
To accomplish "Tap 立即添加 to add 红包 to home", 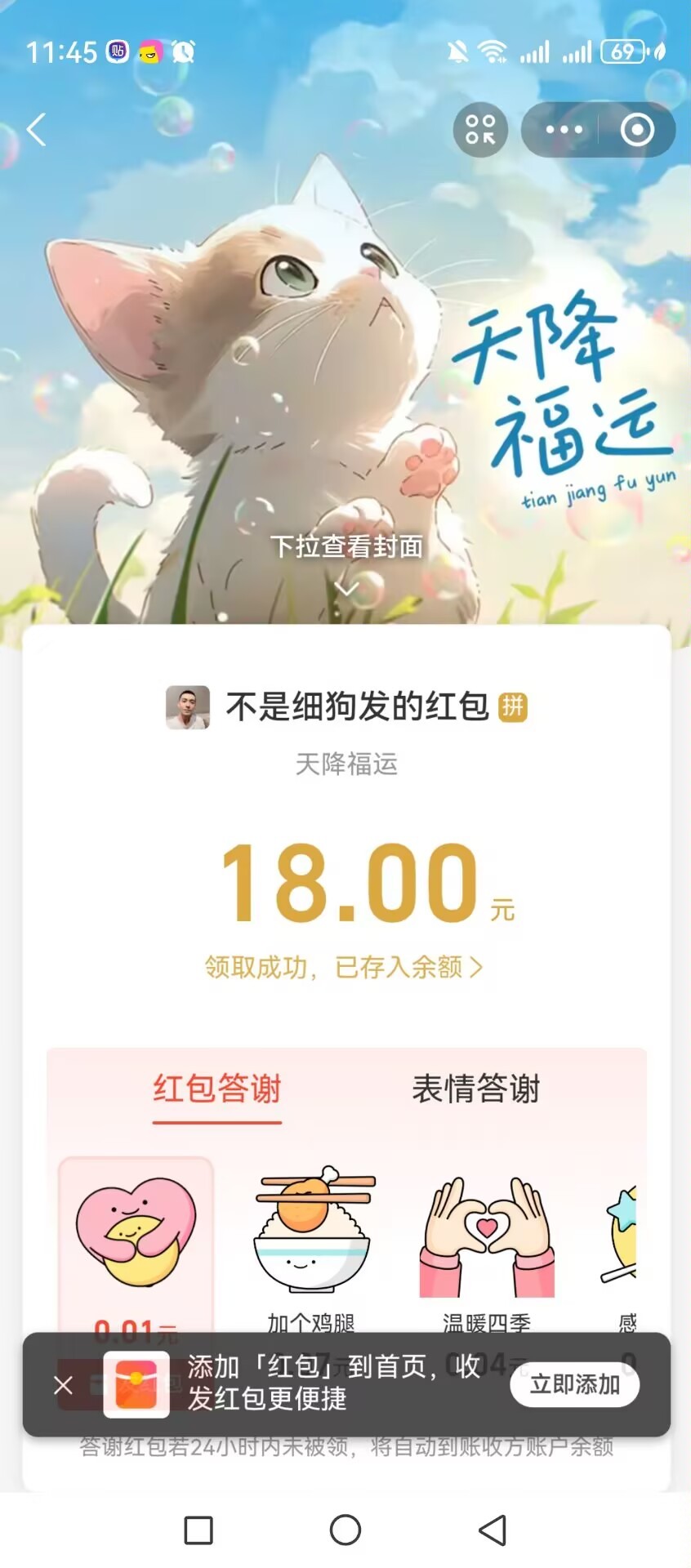I will (574, 1385).
